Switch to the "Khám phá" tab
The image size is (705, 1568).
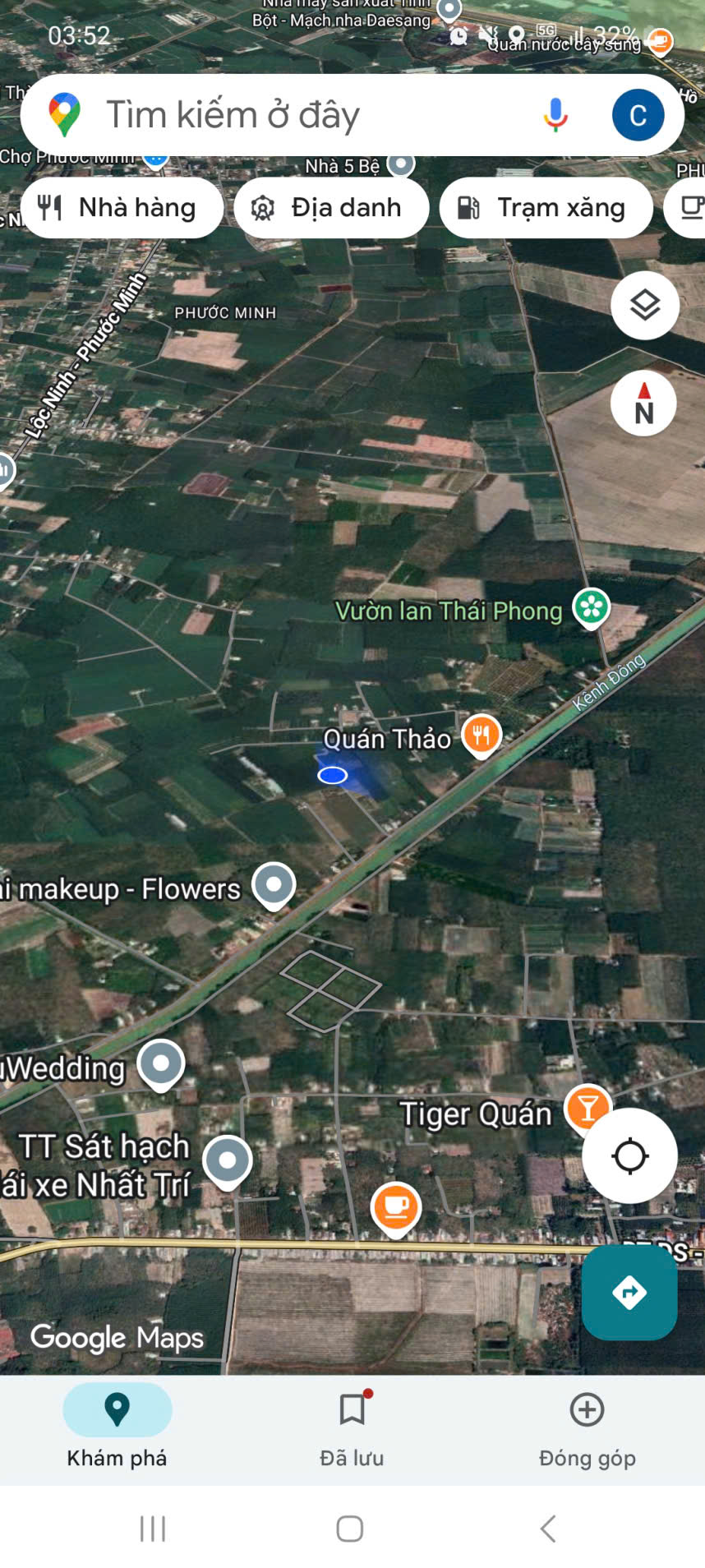[x=117, y=1427]
